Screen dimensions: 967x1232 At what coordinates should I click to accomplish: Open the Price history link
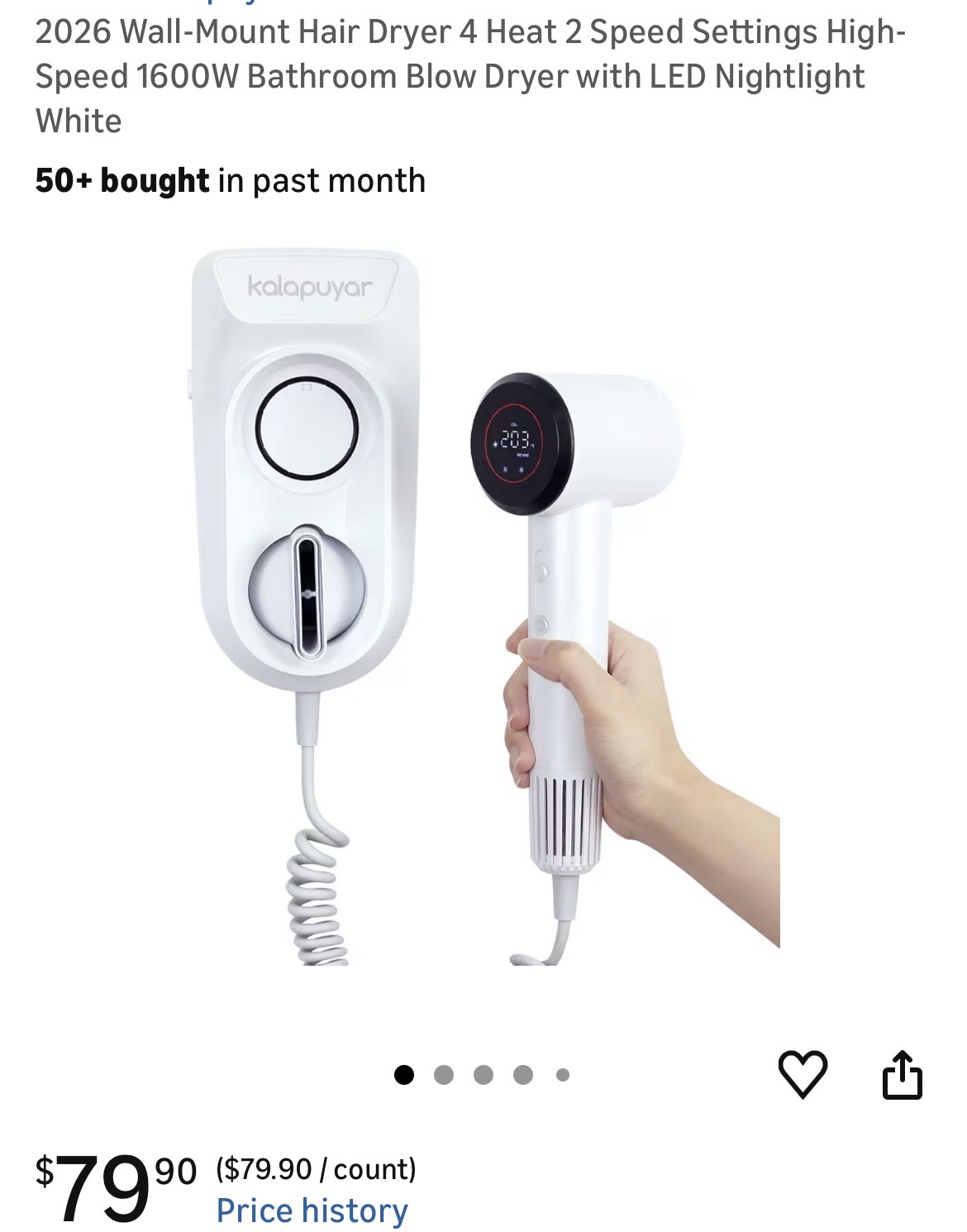pyautogui.click(x=312, y=1211)
